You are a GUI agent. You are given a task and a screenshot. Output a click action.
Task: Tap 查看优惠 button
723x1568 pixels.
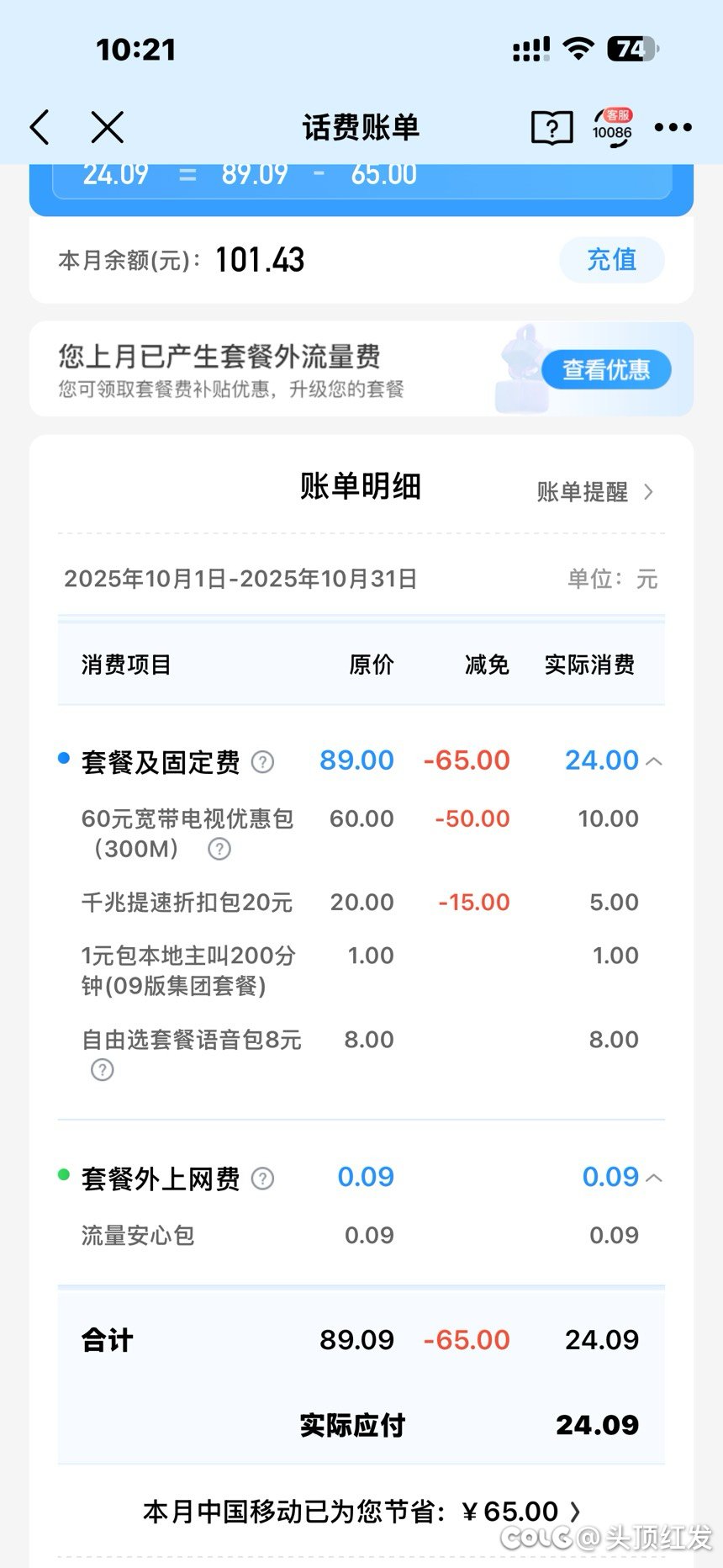(605, 370)
